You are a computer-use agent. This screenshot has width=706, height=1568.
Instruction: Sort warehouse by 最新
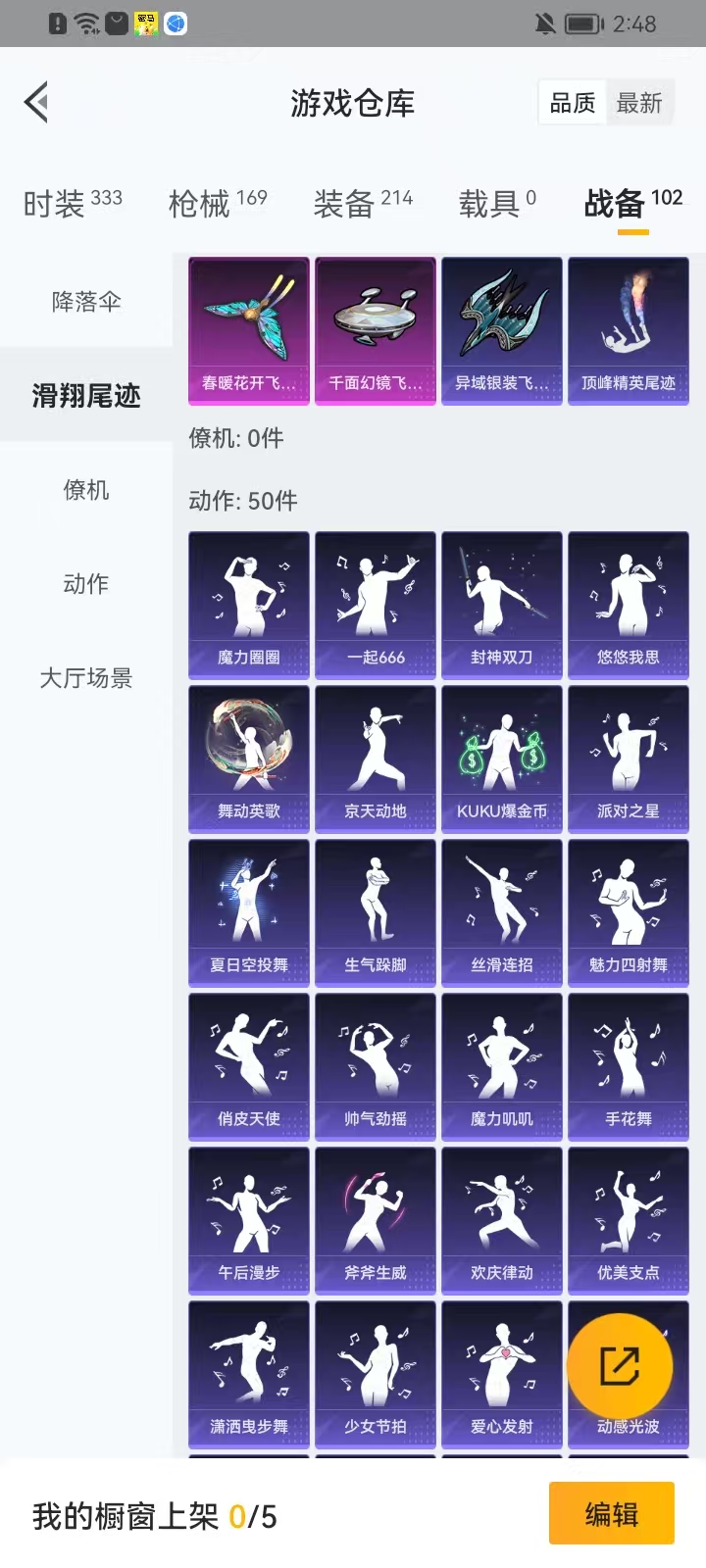pyautogui.click(x=638, y=103)
